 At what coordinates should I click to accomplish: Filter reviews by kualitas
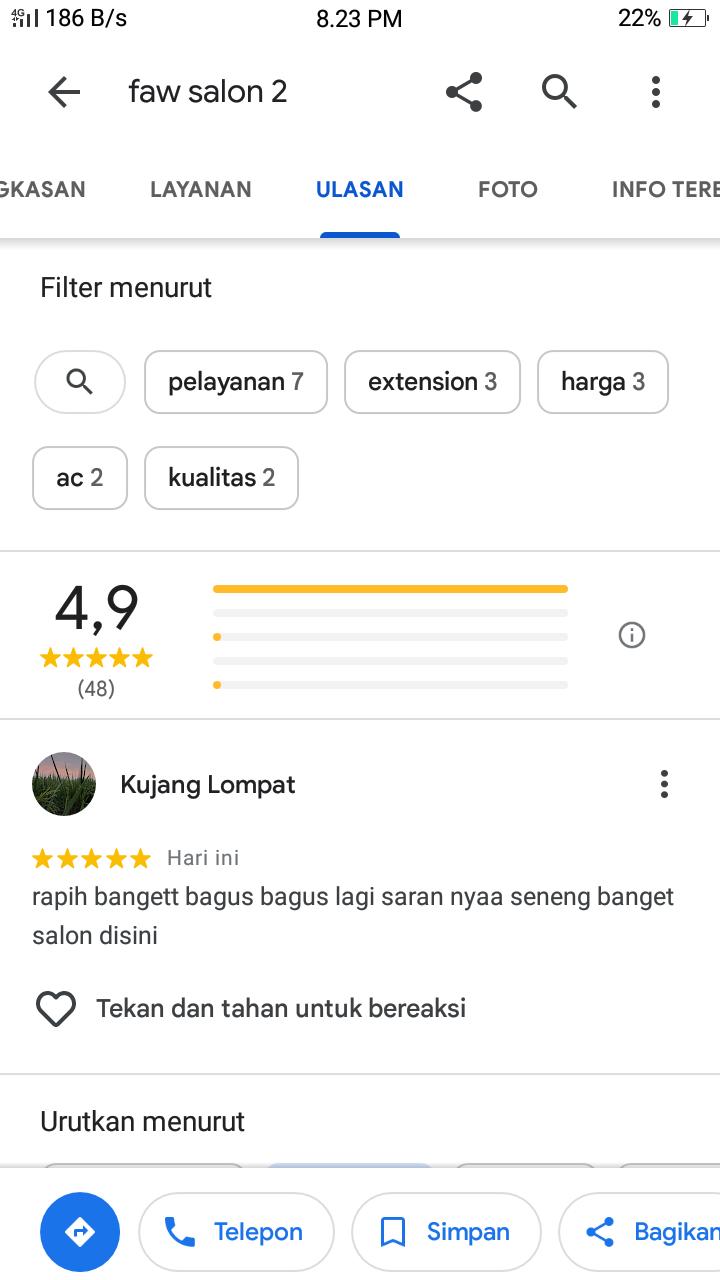point(222,478)
